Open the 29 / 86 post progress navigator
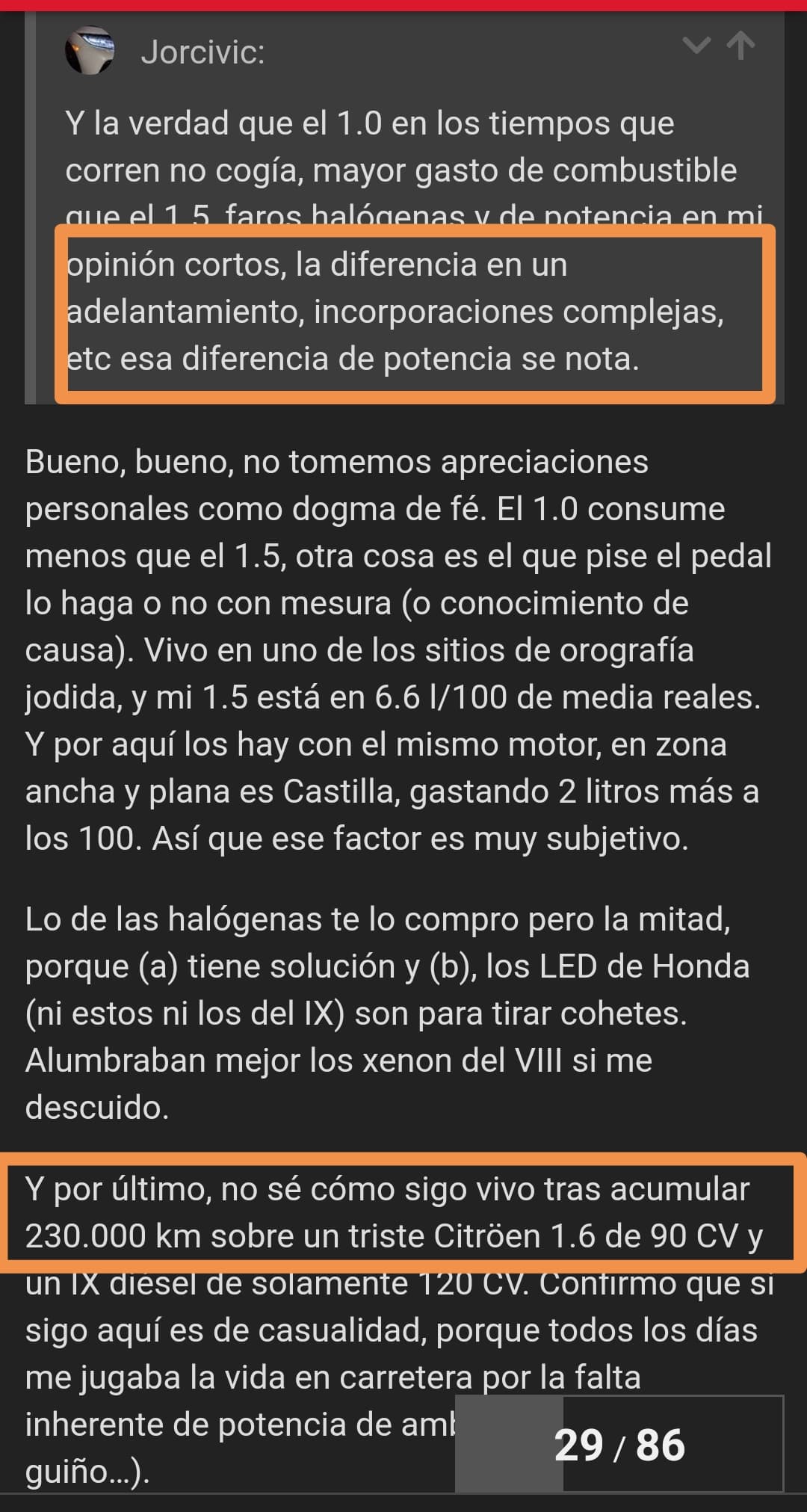Screen dimensions: 807x1512 [x=619, y=1444]
